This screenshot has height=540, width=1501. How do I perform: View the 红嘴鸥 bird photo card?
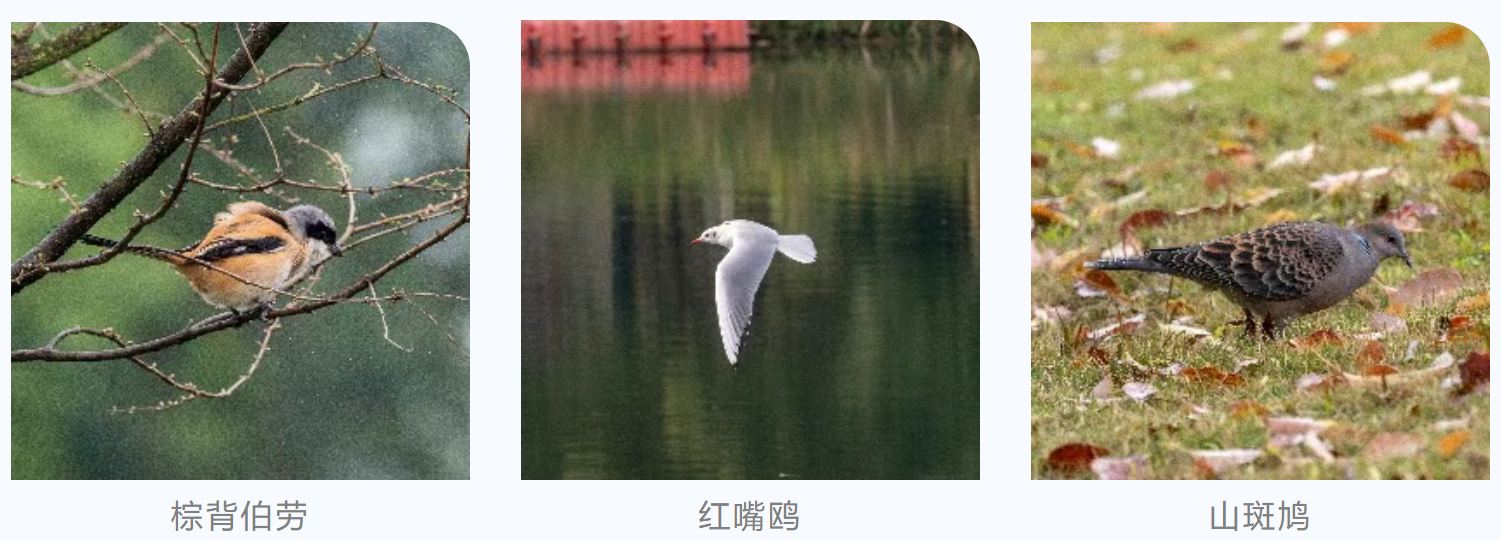click(750, 250)
